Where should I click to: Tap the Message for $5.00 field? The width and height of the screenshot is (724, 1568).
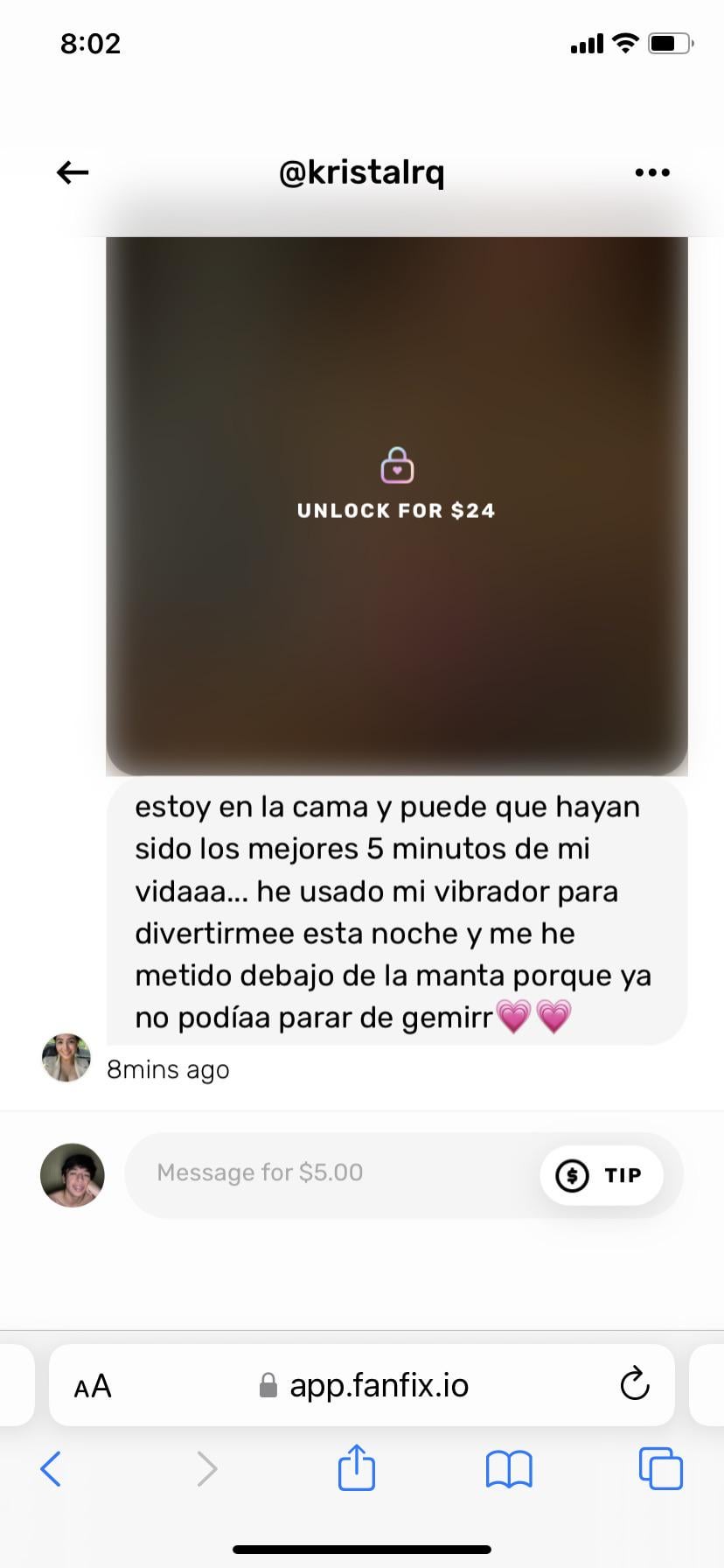332,1173
